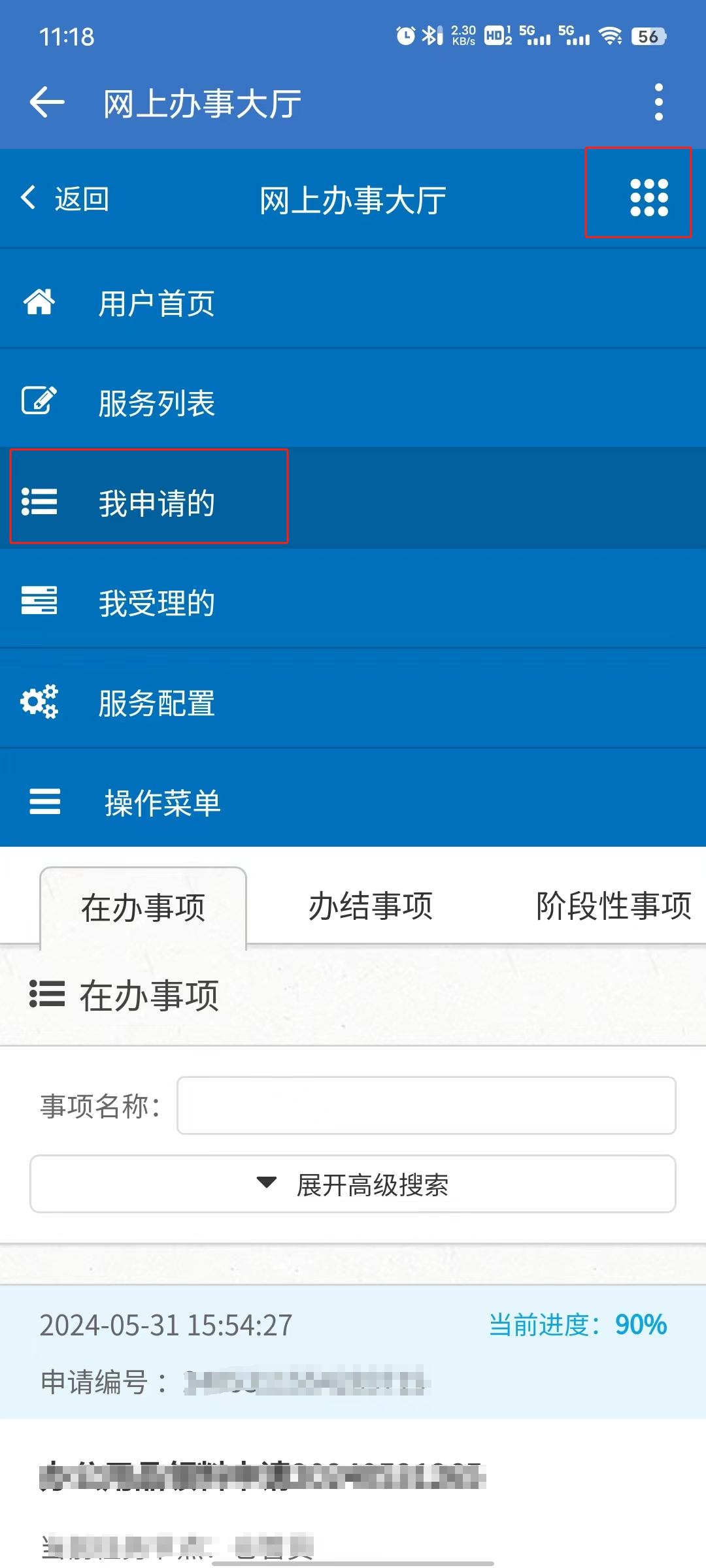The width and height of the screenshot is (706, 1568).
Task: Open the three-dot overflow menu
Action: [x=658, y=103]
